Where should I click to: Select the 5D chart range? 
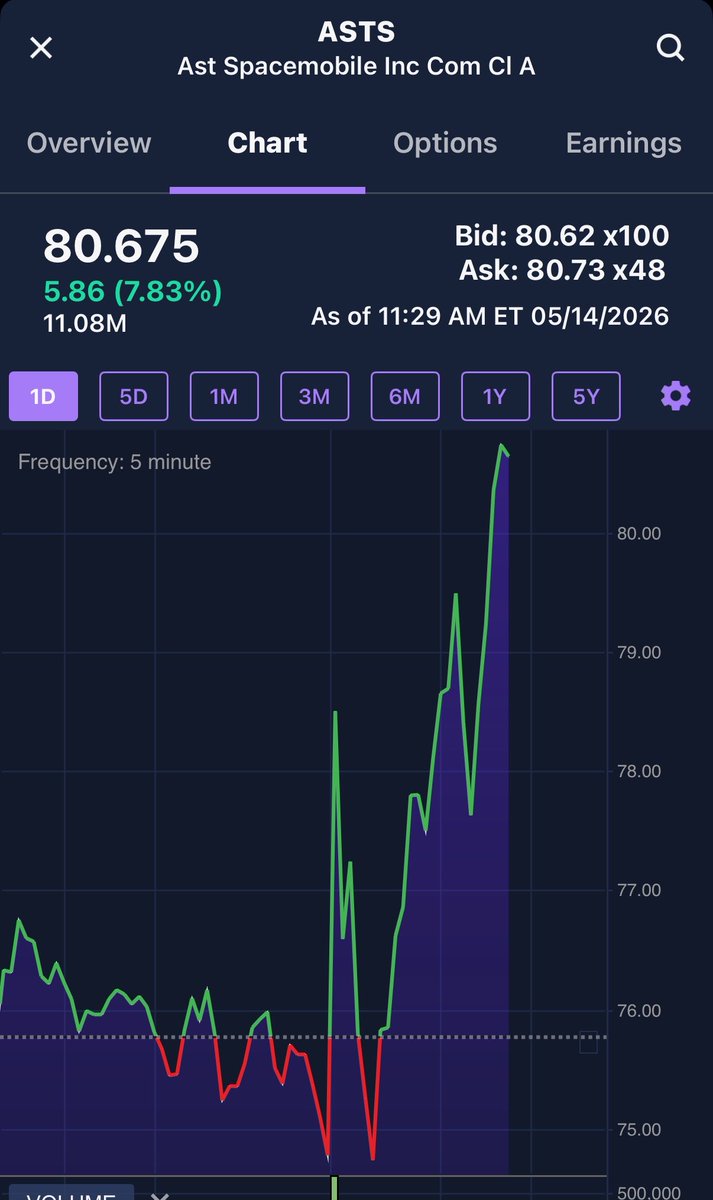click(x=133, y=396)
